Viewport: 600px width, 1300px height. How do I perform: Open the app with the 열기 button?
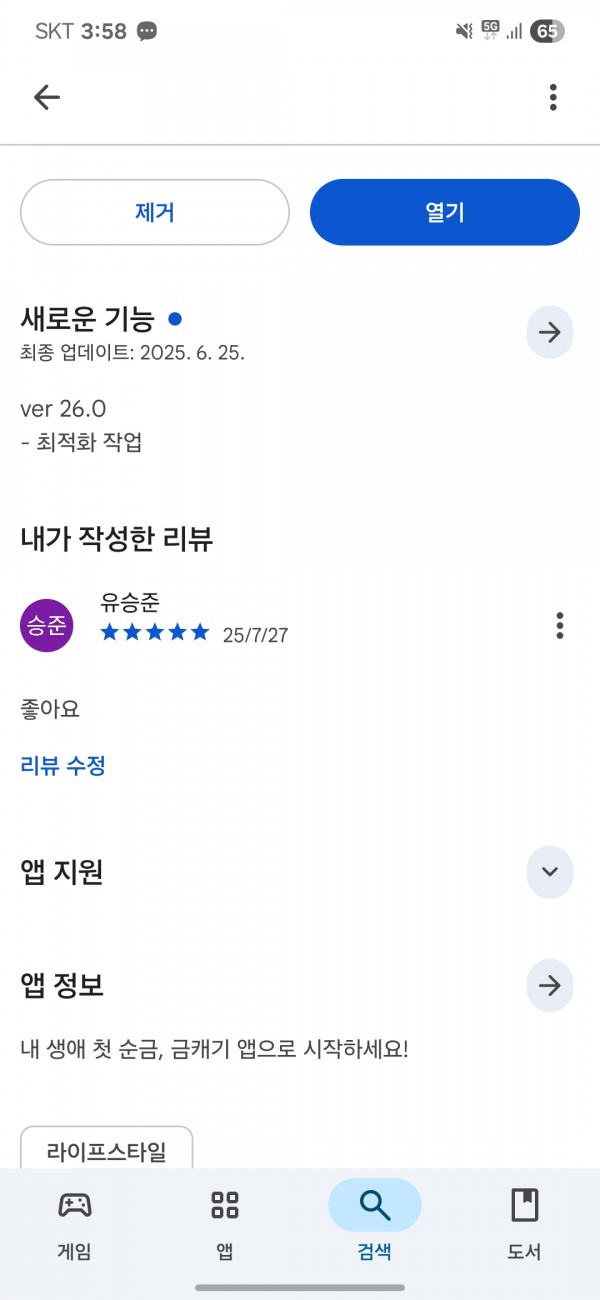(x=445, y=212)
